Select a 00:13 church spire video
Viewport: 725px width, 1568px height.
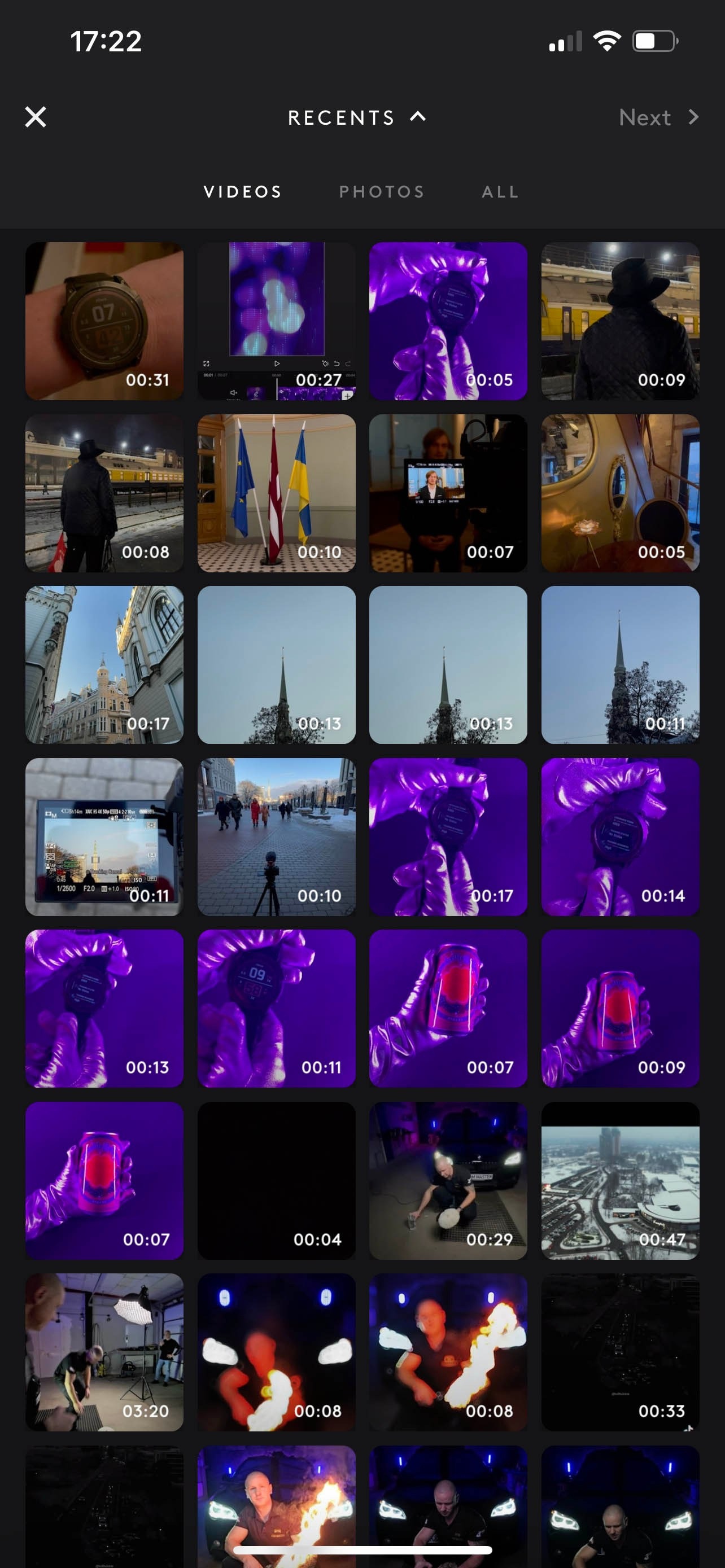click(x=276, y=665)
